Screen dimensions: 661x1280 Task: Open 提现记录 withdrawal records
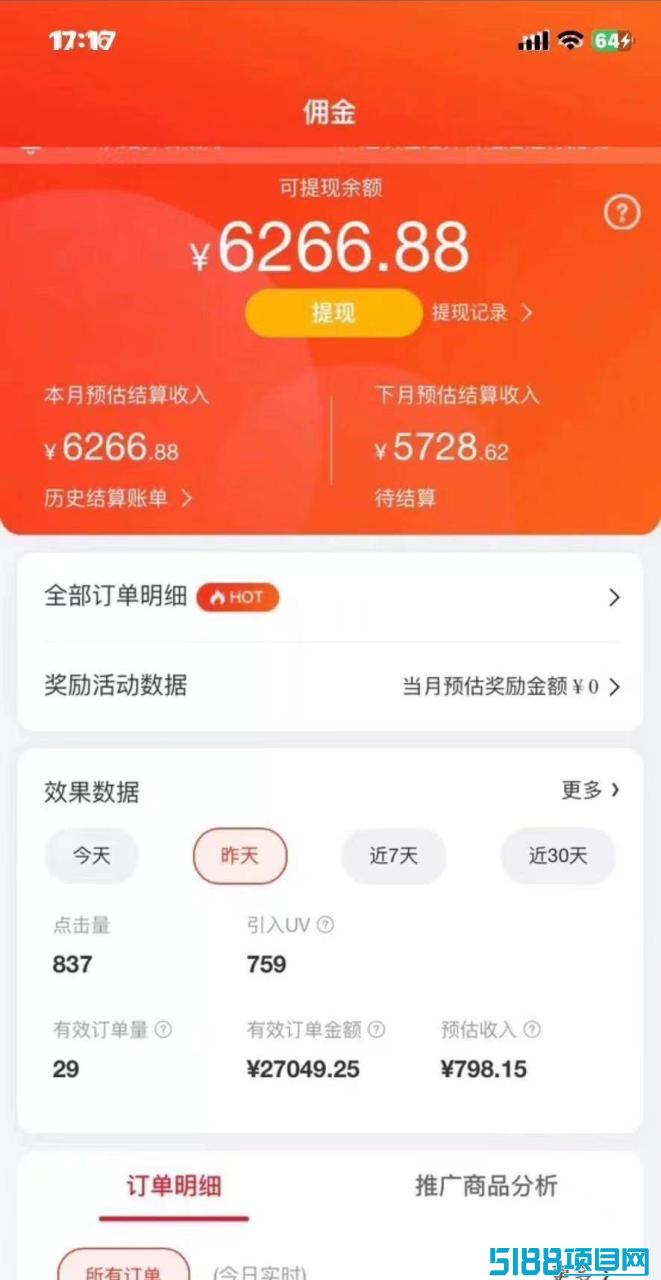pos(481,313)
